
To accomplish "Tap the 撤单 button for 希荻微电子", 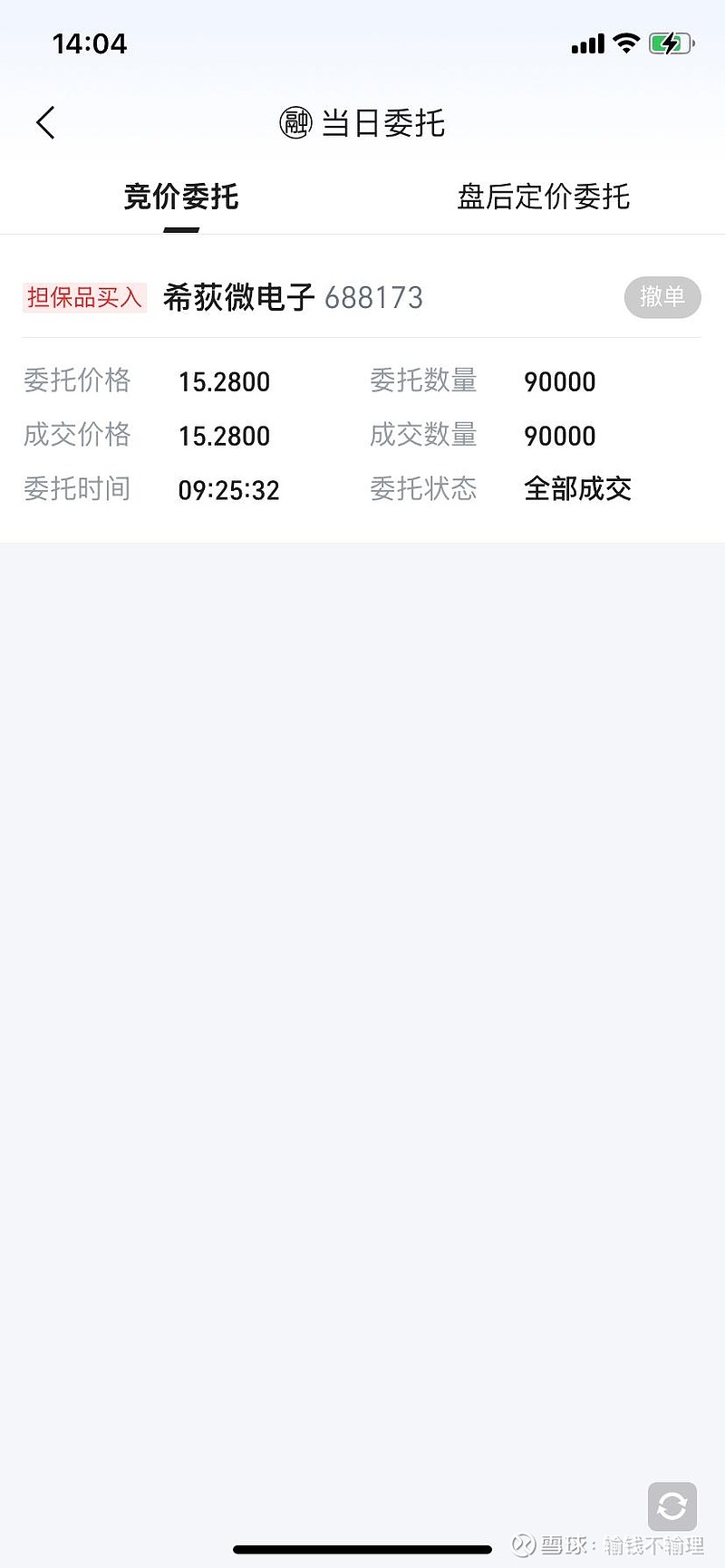I will pos(662,297).
